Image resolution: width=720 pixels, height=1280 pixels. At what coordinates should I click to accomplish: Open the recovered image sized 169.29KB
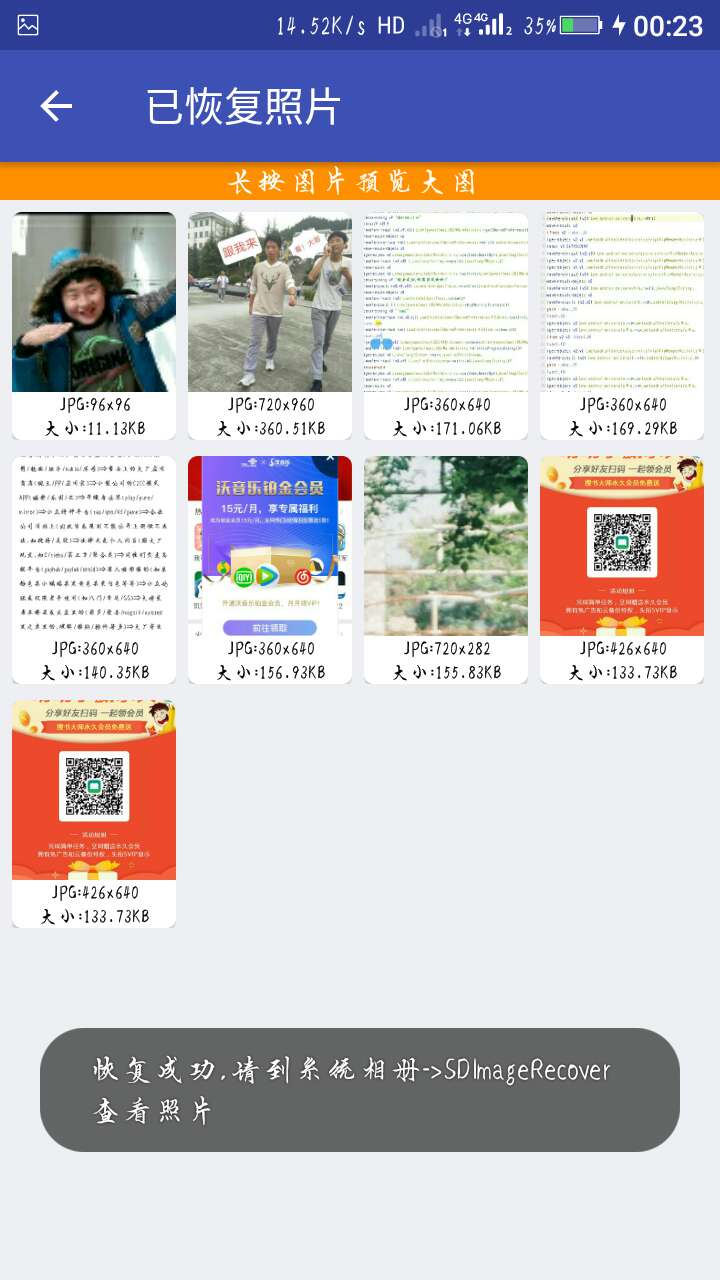pyautogui.click(x=622, y=302)
